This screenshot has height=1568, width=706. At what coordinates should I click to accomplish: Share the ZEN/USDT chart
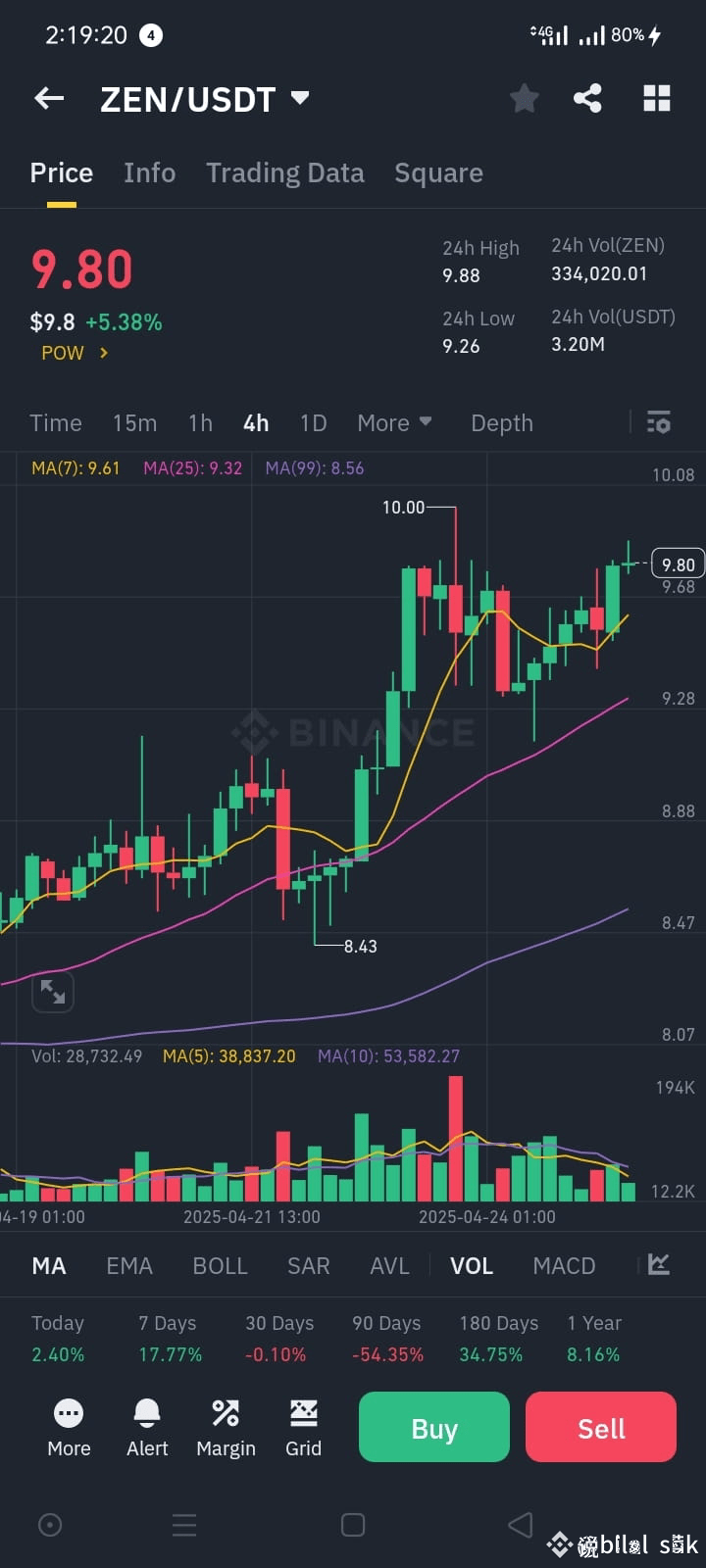587,98
